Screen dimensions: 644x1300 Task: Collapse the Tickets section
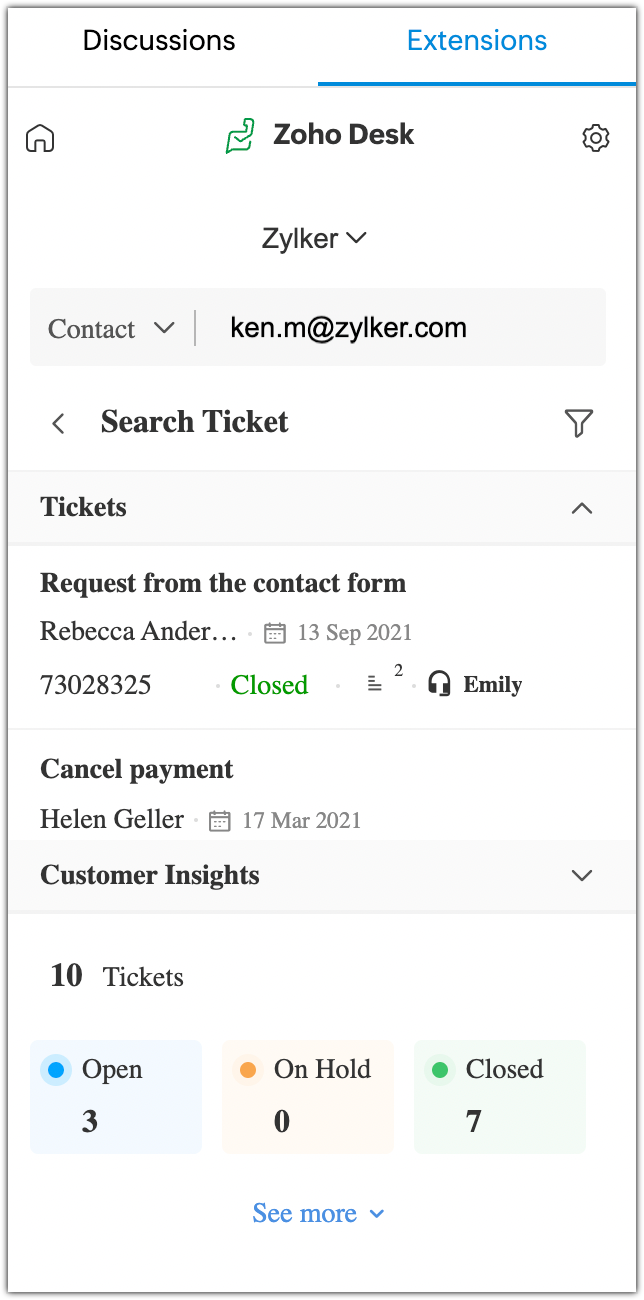tap(581, 508)
